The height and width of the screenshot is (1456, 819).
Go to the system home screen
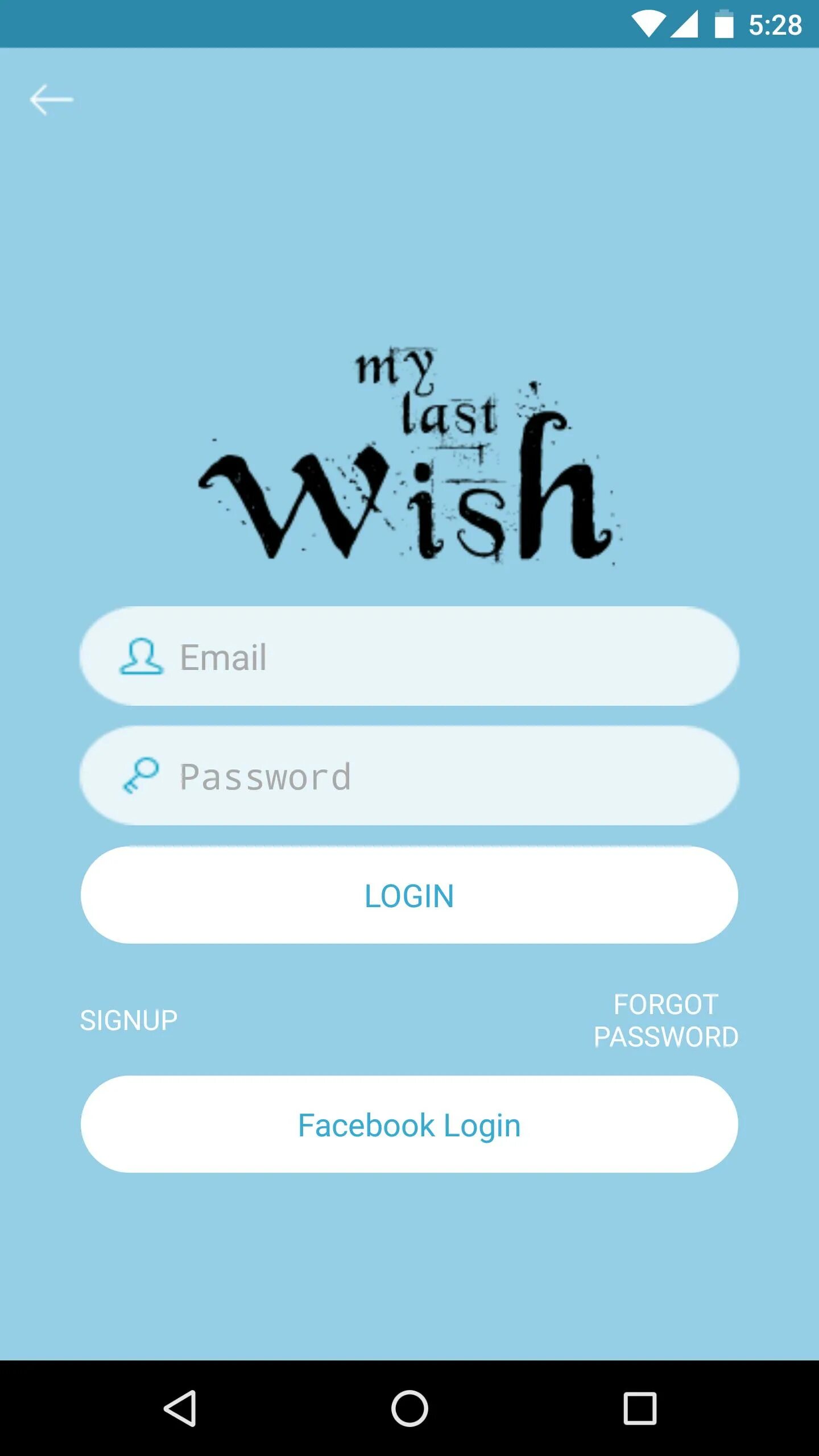click(x=409, y=1408)
